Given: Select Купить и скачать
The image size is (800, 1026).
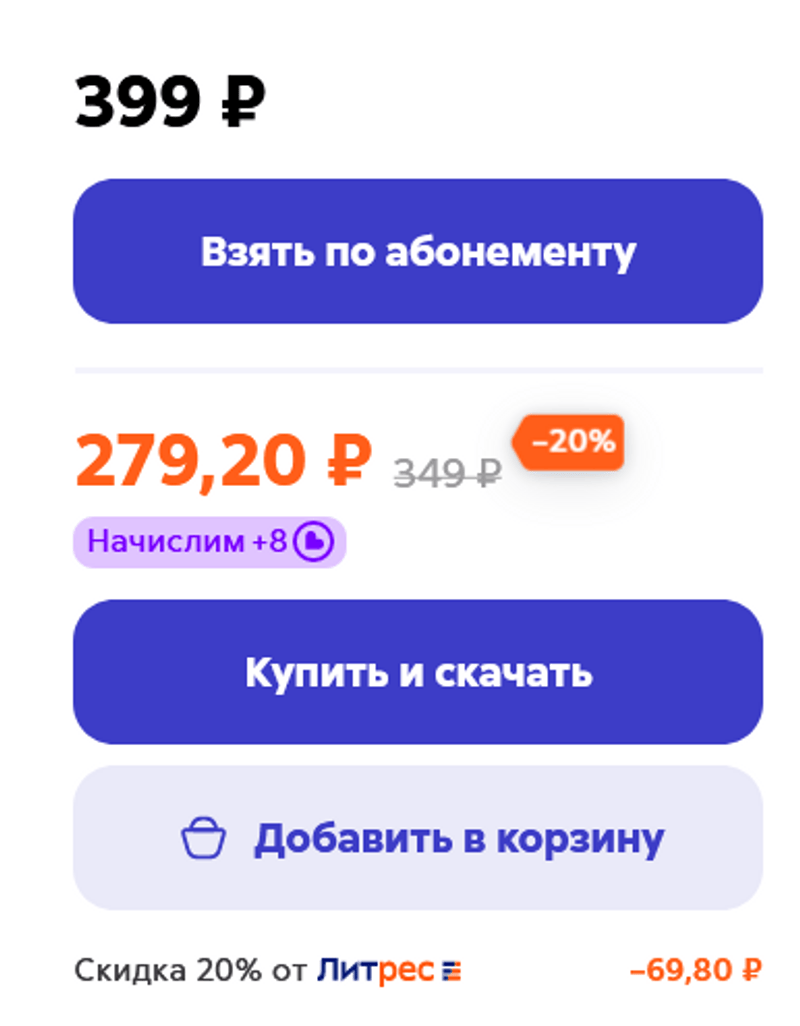Looking at the screenshot, I should click(418, 672).
